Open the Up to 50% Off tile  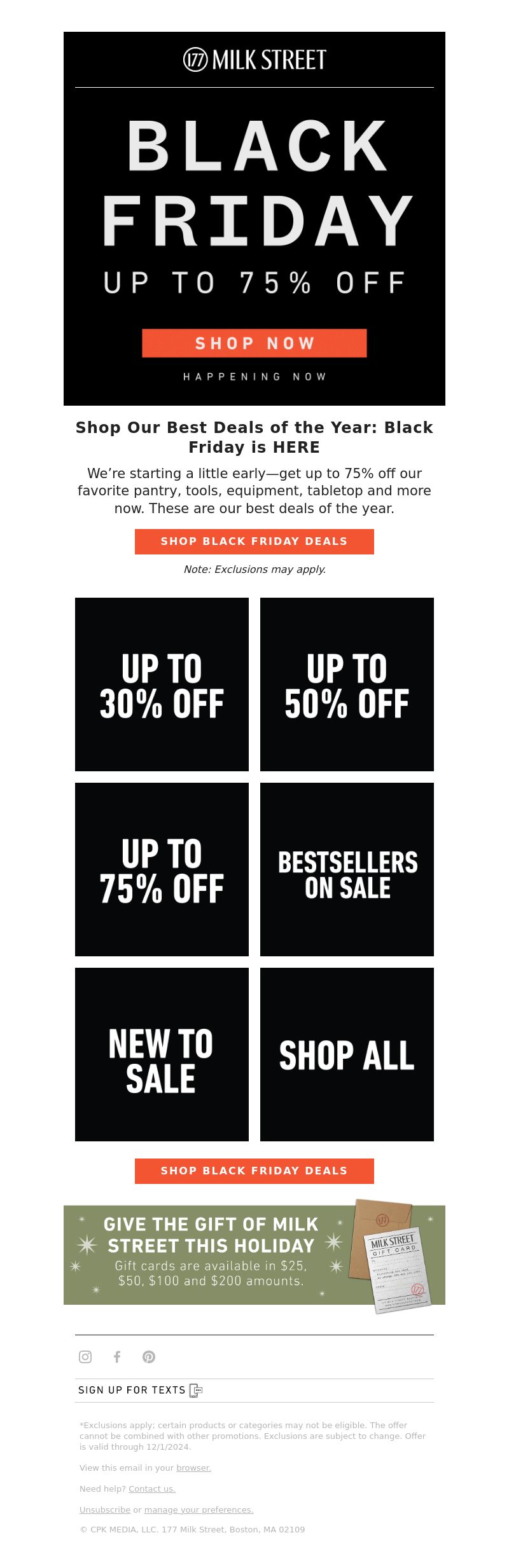pyautogui.click(x=347, y=684)
